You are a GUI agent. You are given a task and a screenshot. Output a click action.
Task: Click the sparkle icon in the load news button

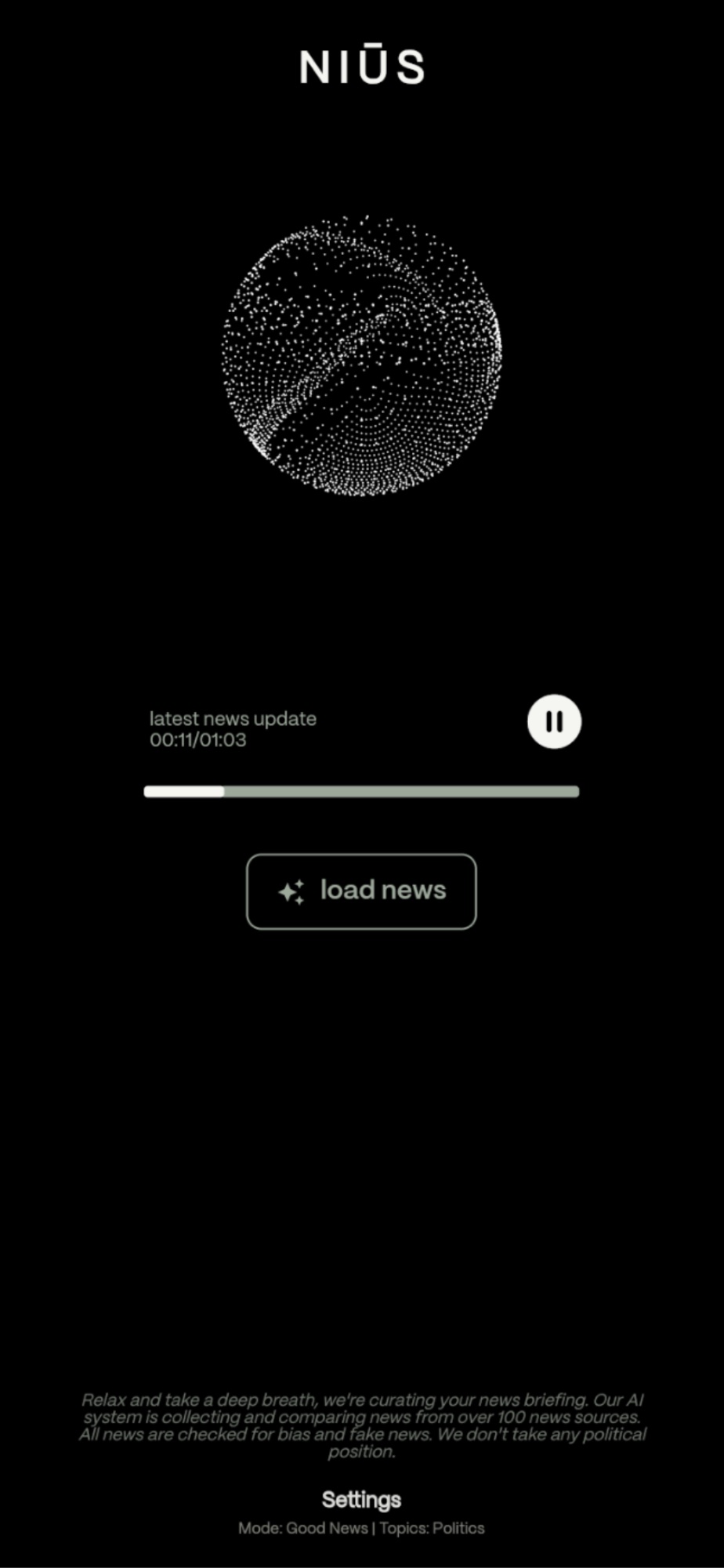[291, 891]
